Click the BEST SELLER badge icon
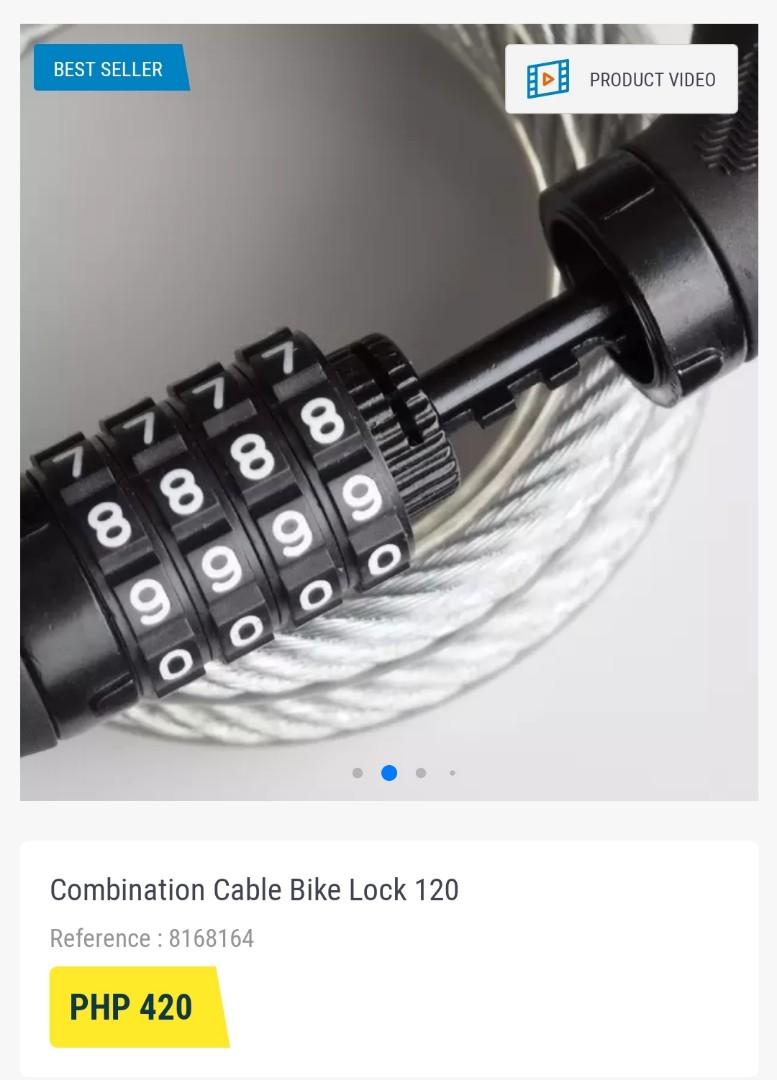The width and height of the screenshot is (777, 1080). [x=108, y=69]
